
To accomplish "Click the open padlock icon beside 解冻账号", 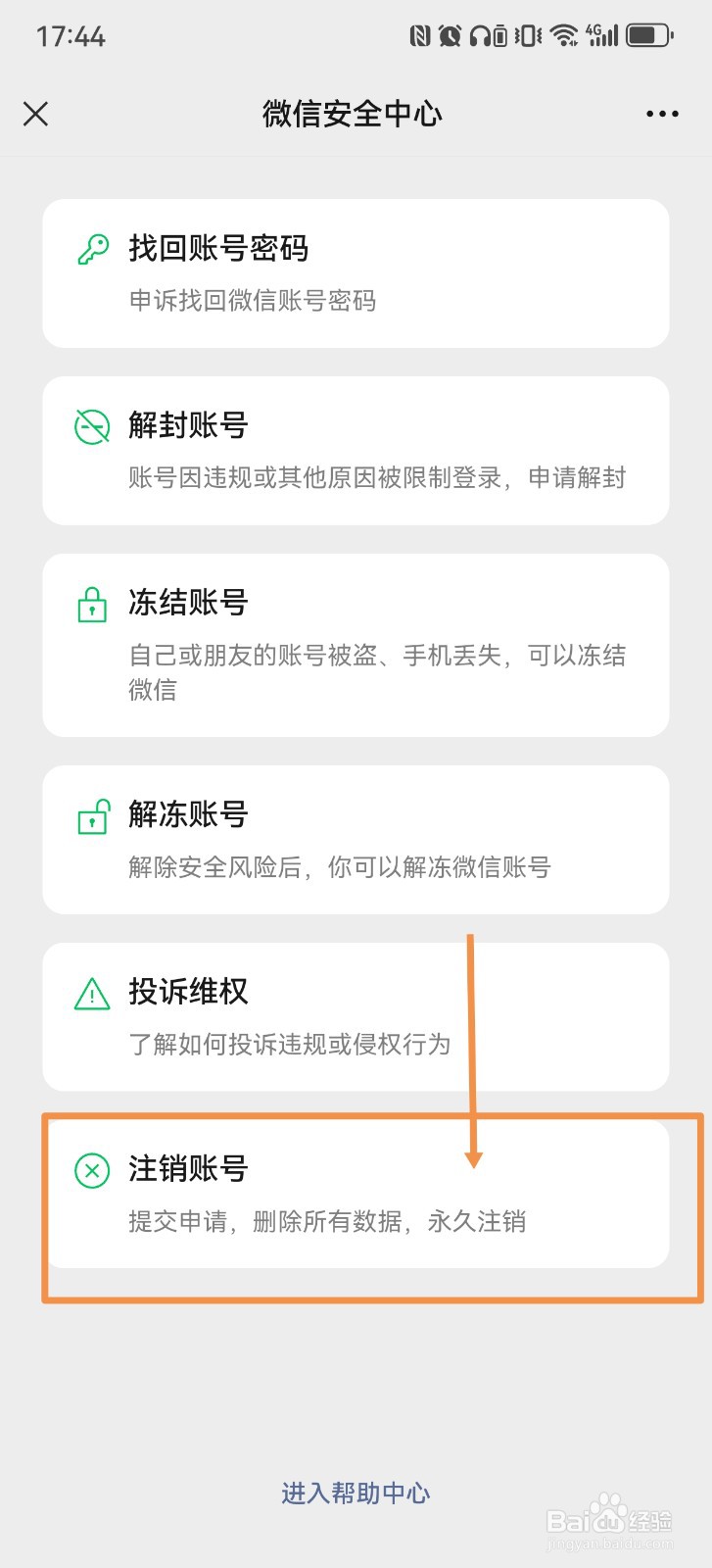I will 90,815.
